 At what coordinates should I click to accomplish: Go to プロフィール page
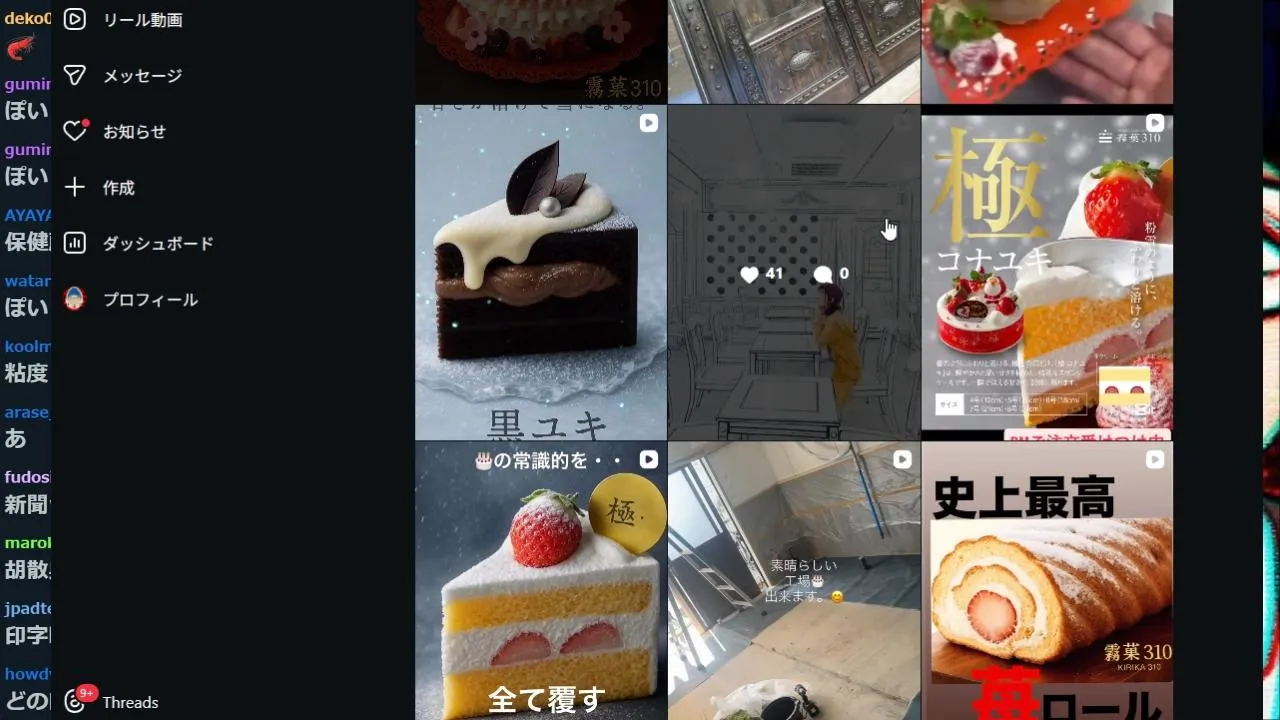pyautogui.click(x=150, y=300)
